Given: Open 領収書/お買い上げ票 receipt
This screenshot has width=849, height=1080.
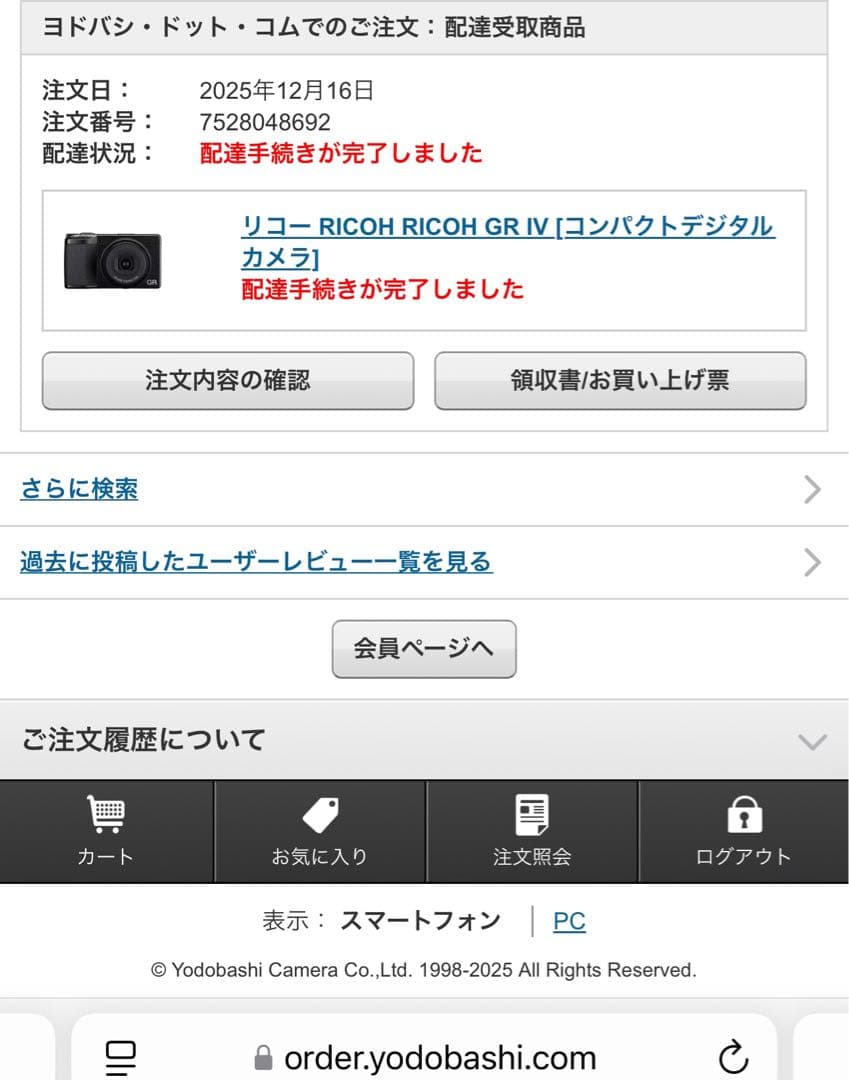Looking at the screenshot, I should click(x=619, y=380).
